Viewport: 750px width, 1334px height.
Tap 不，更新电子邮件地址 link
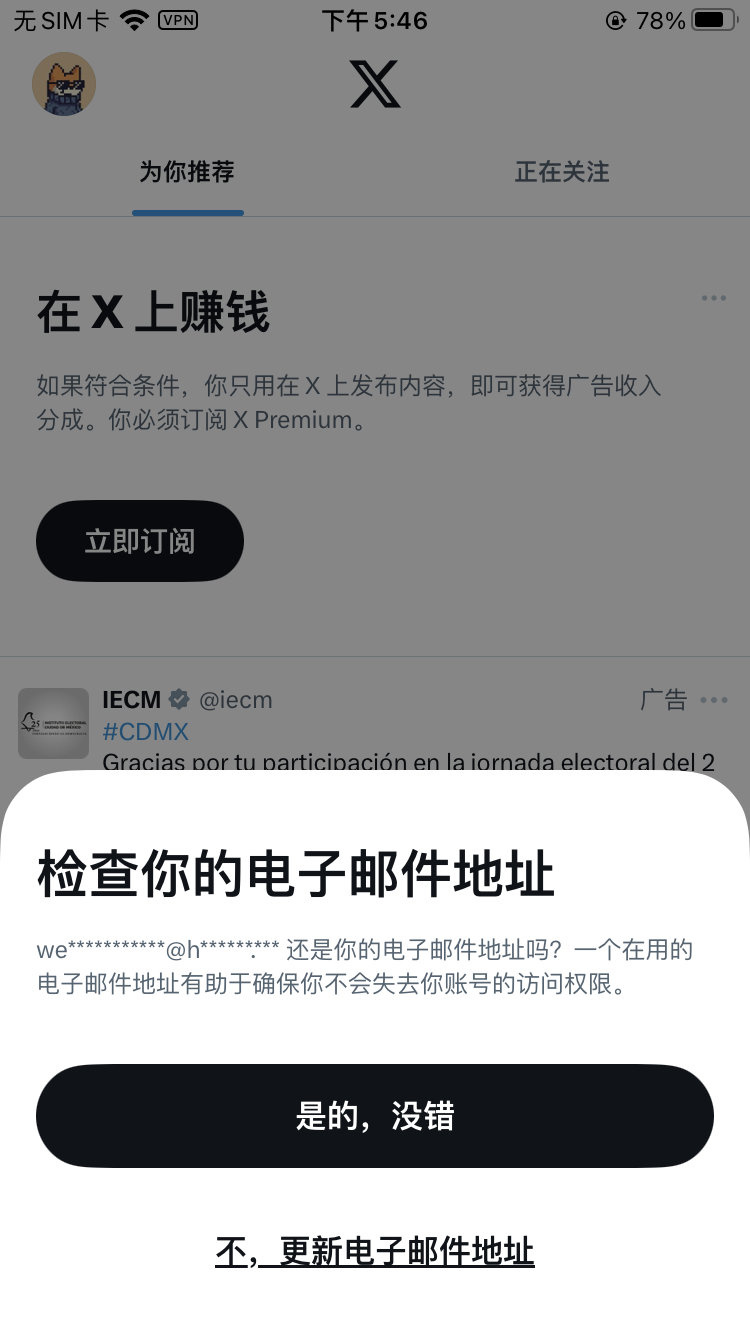375,1252
